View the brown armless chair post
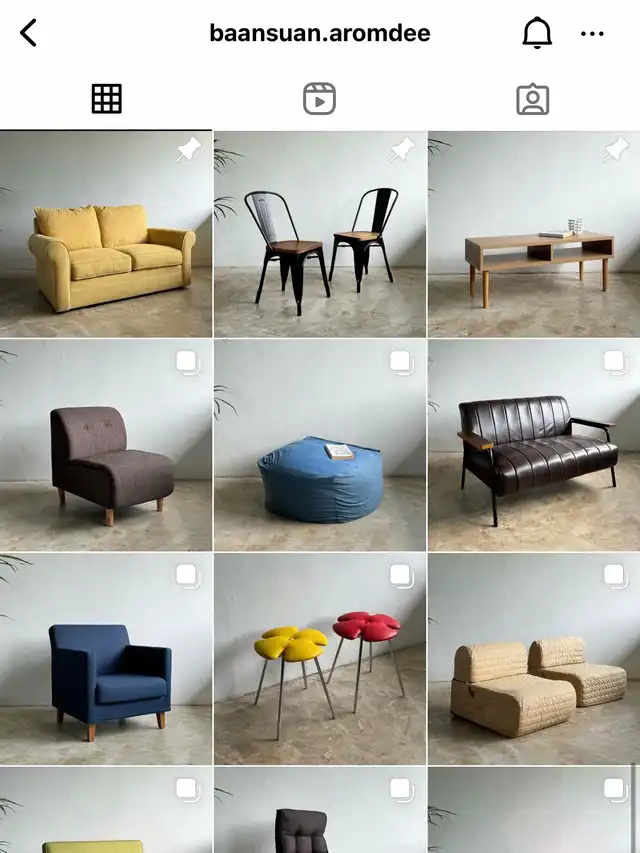The image size is (640, 853). click(106, 446)
